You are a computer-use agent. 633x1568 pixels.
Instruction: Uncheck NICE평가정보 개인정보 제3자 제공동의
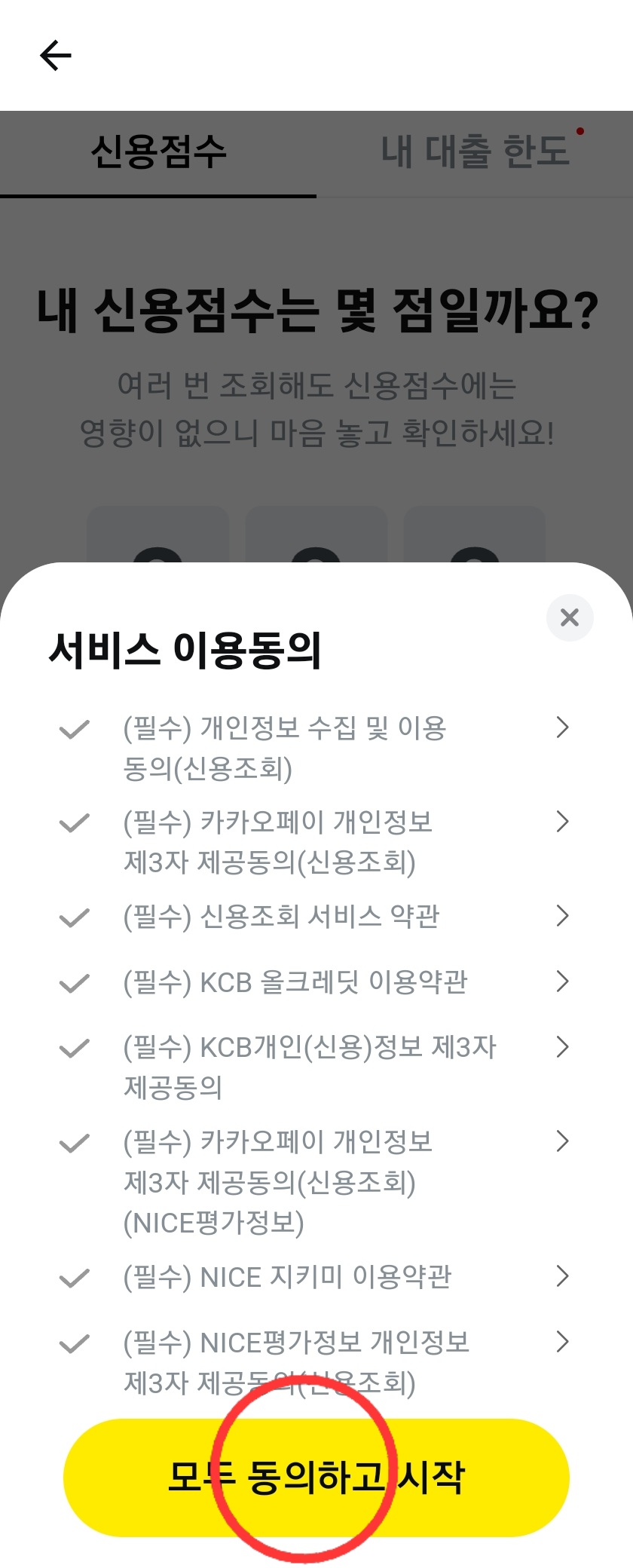[74, 1342]
